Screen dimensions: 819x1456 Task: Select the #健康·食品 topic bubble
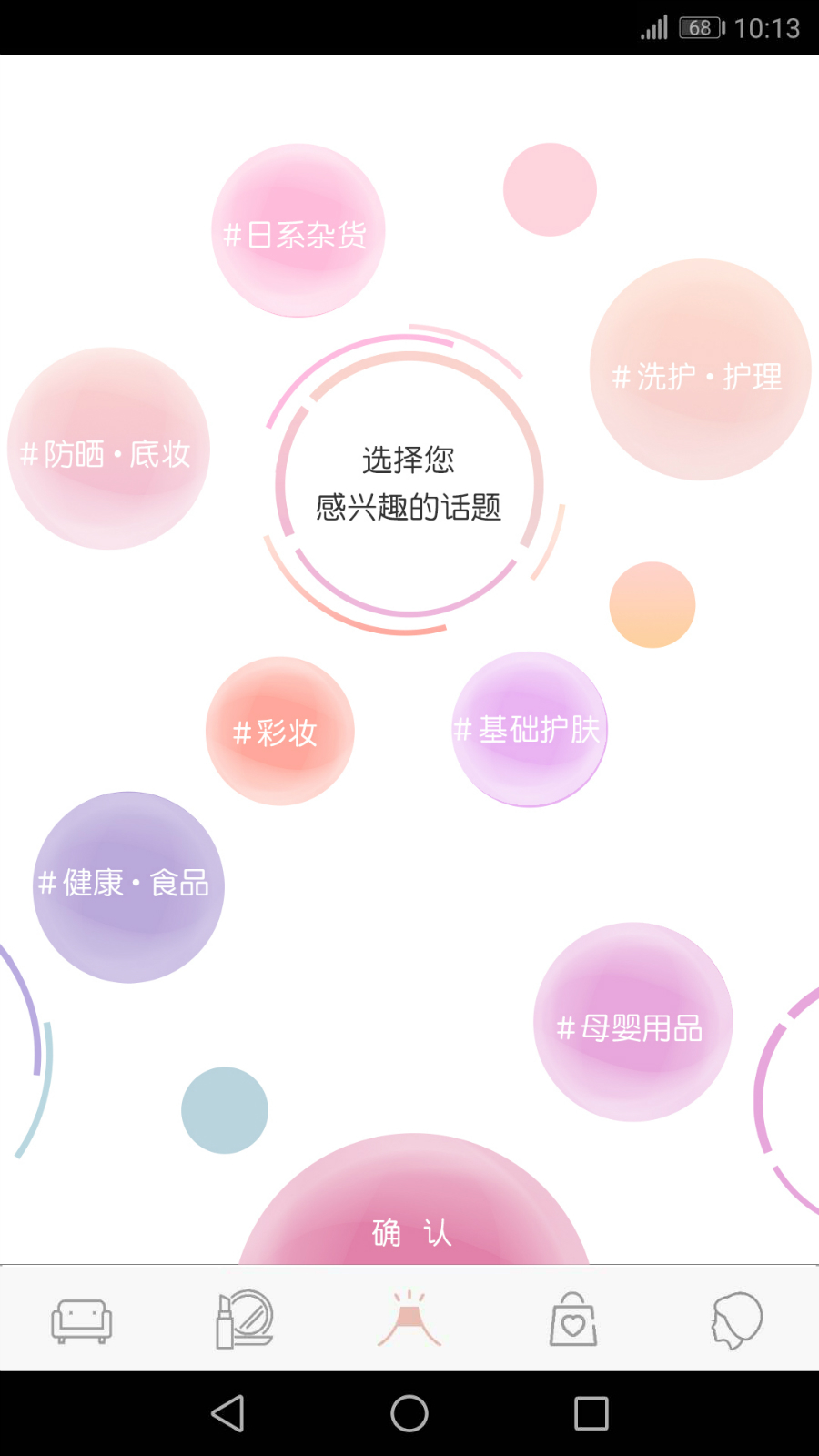pos(128,886)
